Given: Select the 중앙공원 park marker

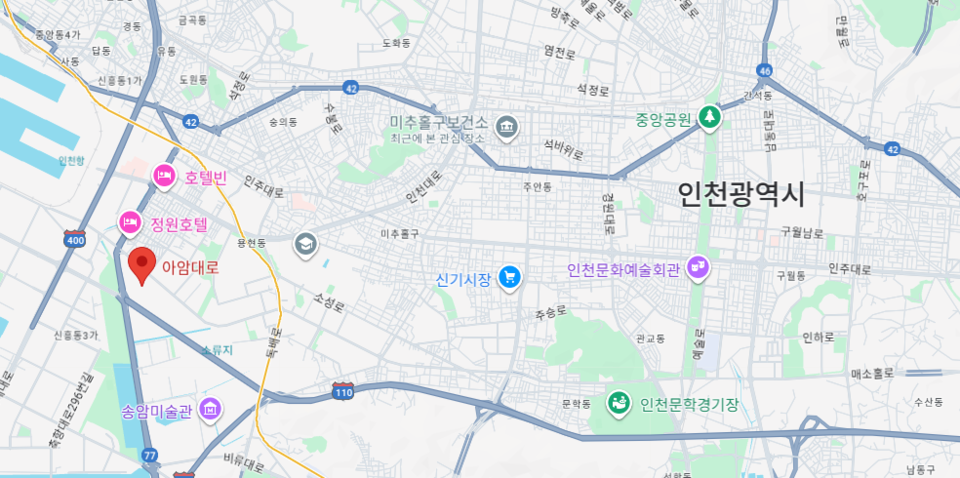Looking at the screenshot, I should pyautogui.click(x=710, y=119).
